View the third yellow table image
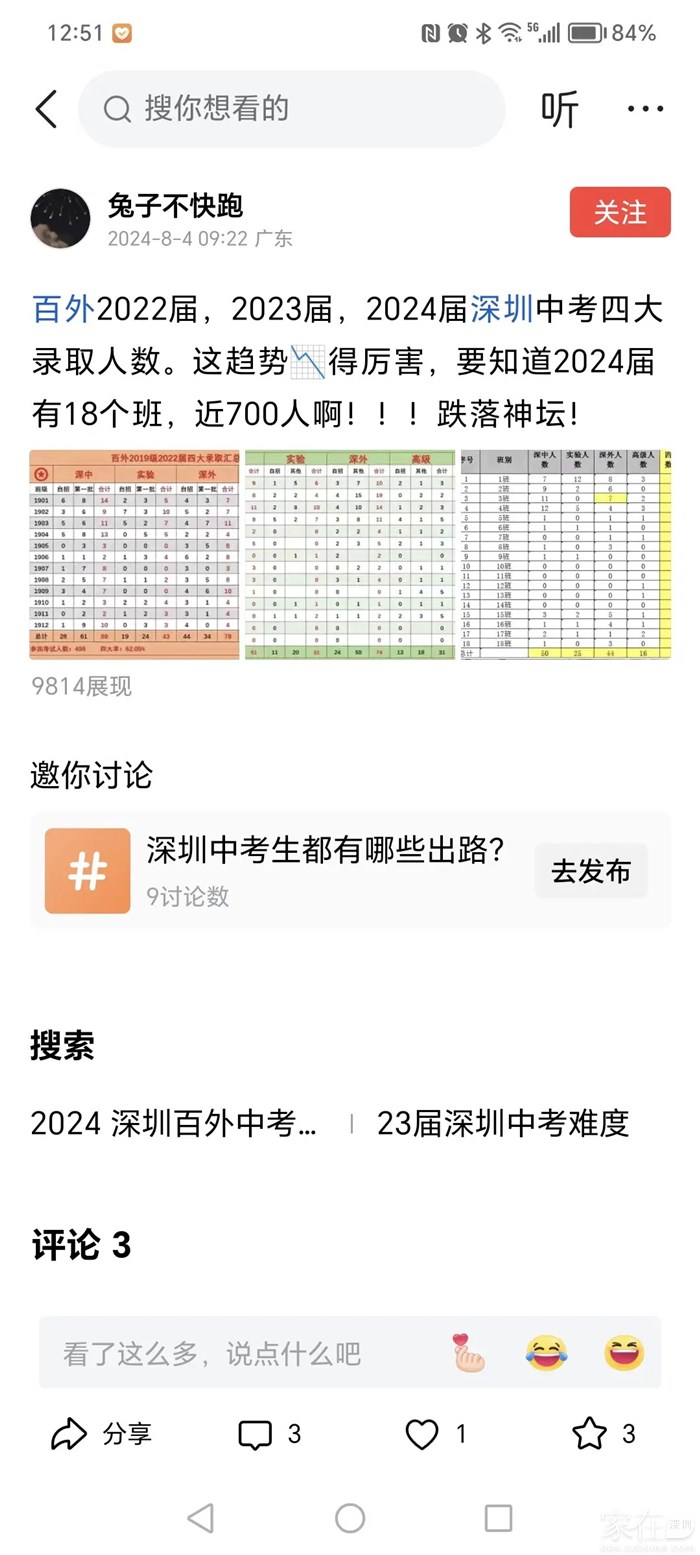This screenshot has width=700, height=1555. click(565, 554)
